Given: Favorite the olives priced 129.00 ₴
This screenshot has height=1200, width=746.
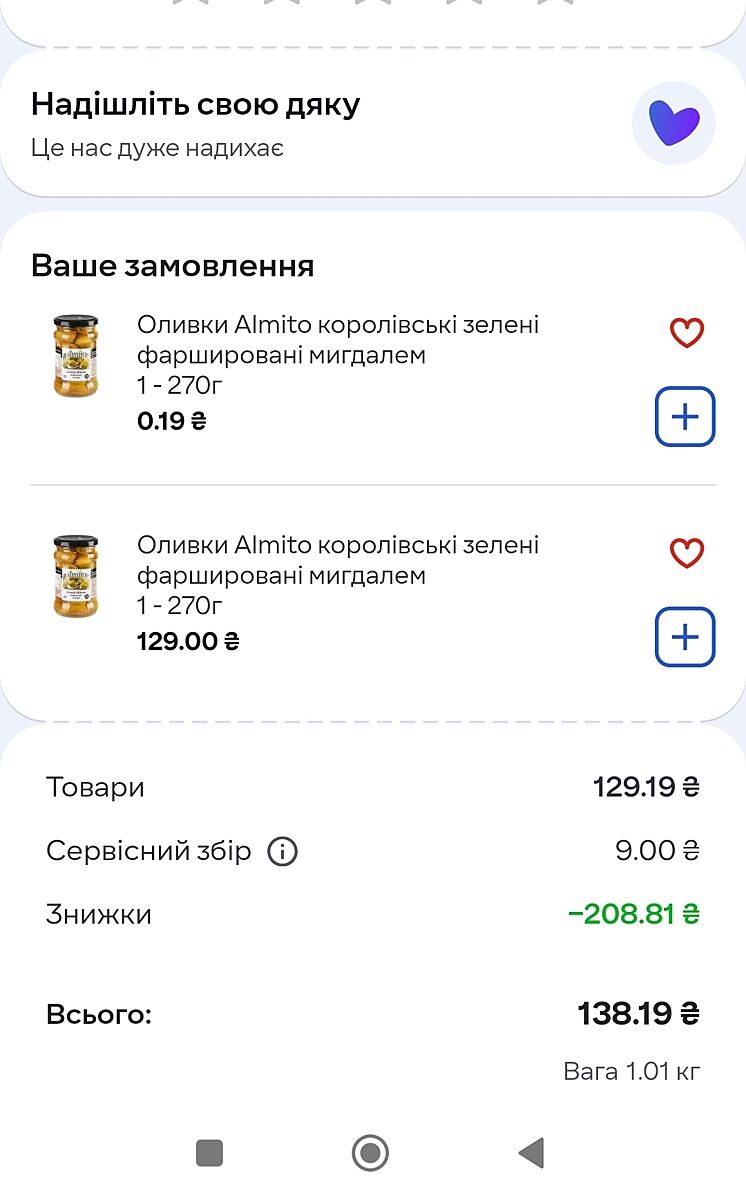Looking at the screenshot, I should [686, 552].
